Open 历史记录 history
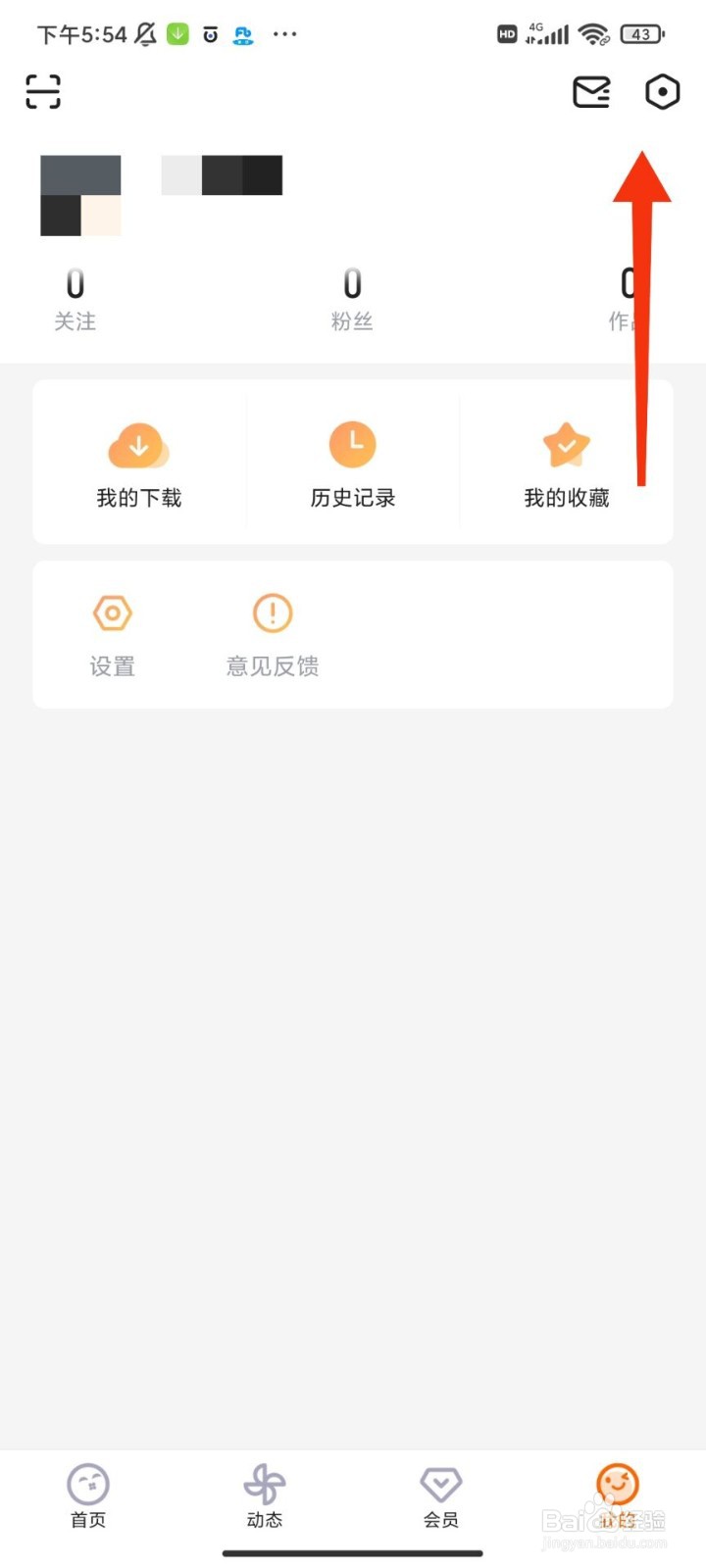 pos(353,464)
